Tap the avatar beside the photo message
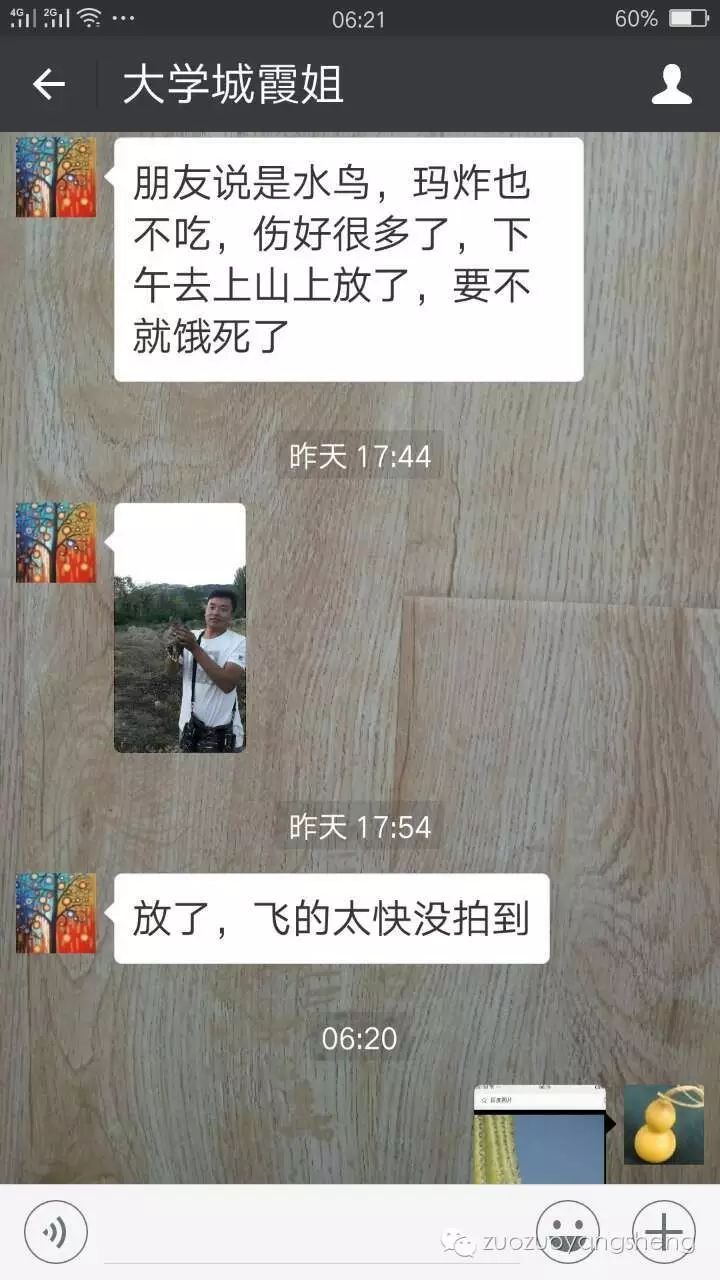This screenshot has height=1280, width=720. click(55, 540)
